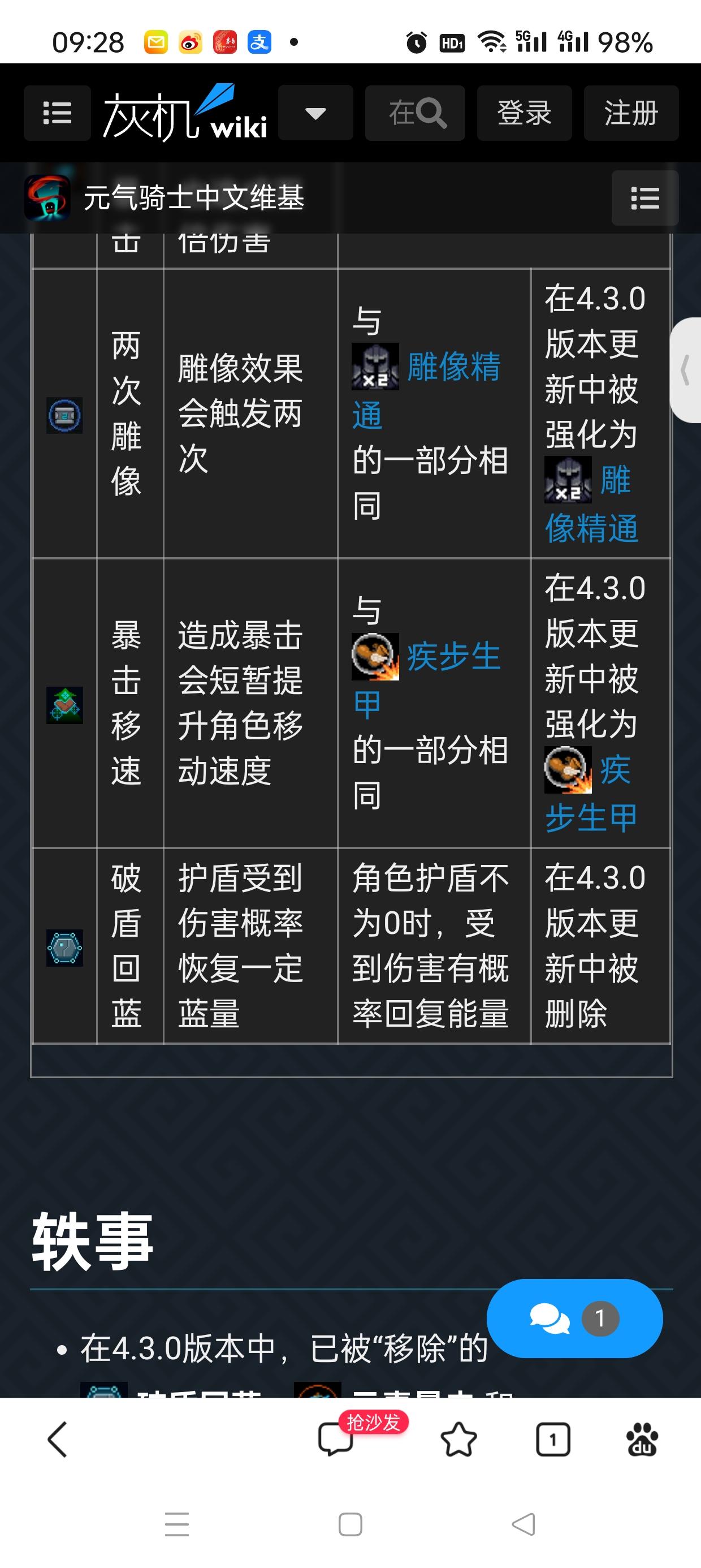Open Baidu home via the paw icon
701x1568 pixels.
click(x=643, y=1439)
